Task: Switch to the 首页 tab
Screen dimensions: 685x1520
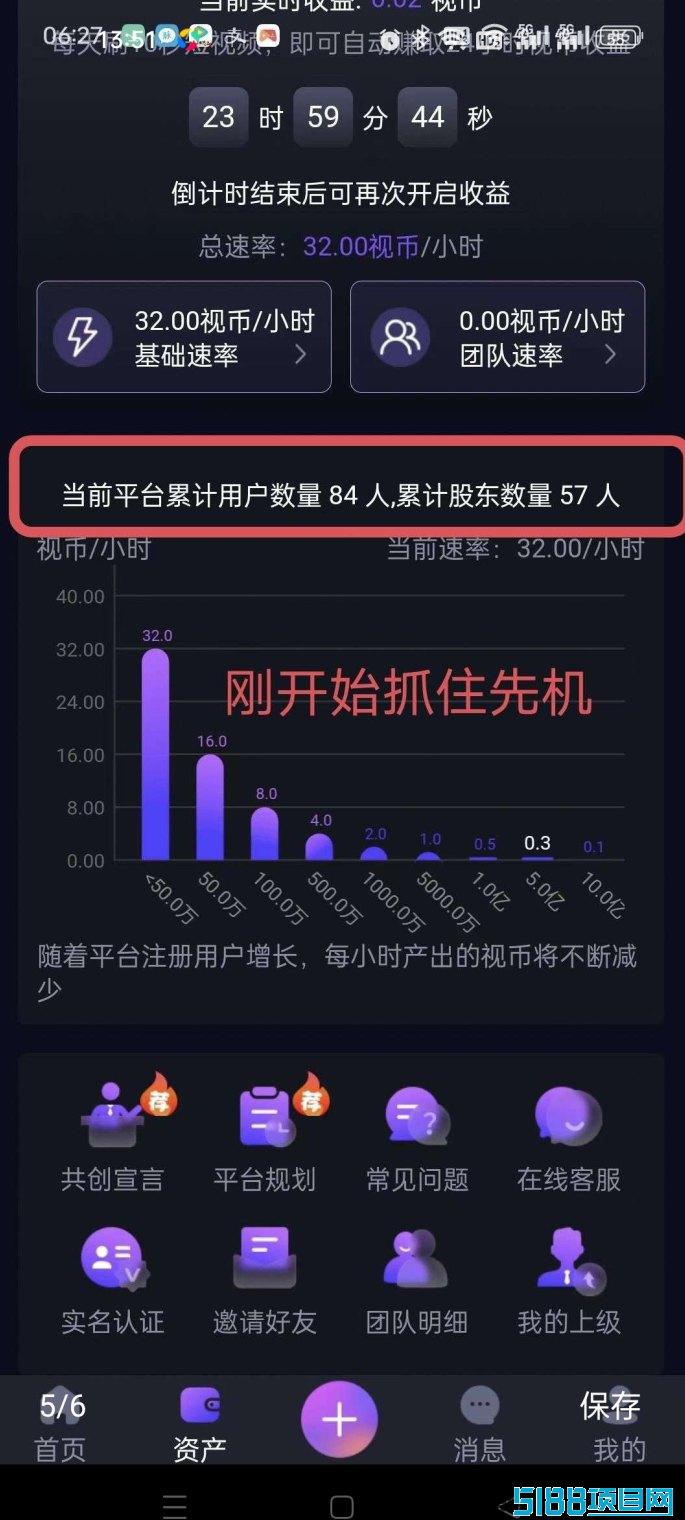Action: [x=61, y=1424]
